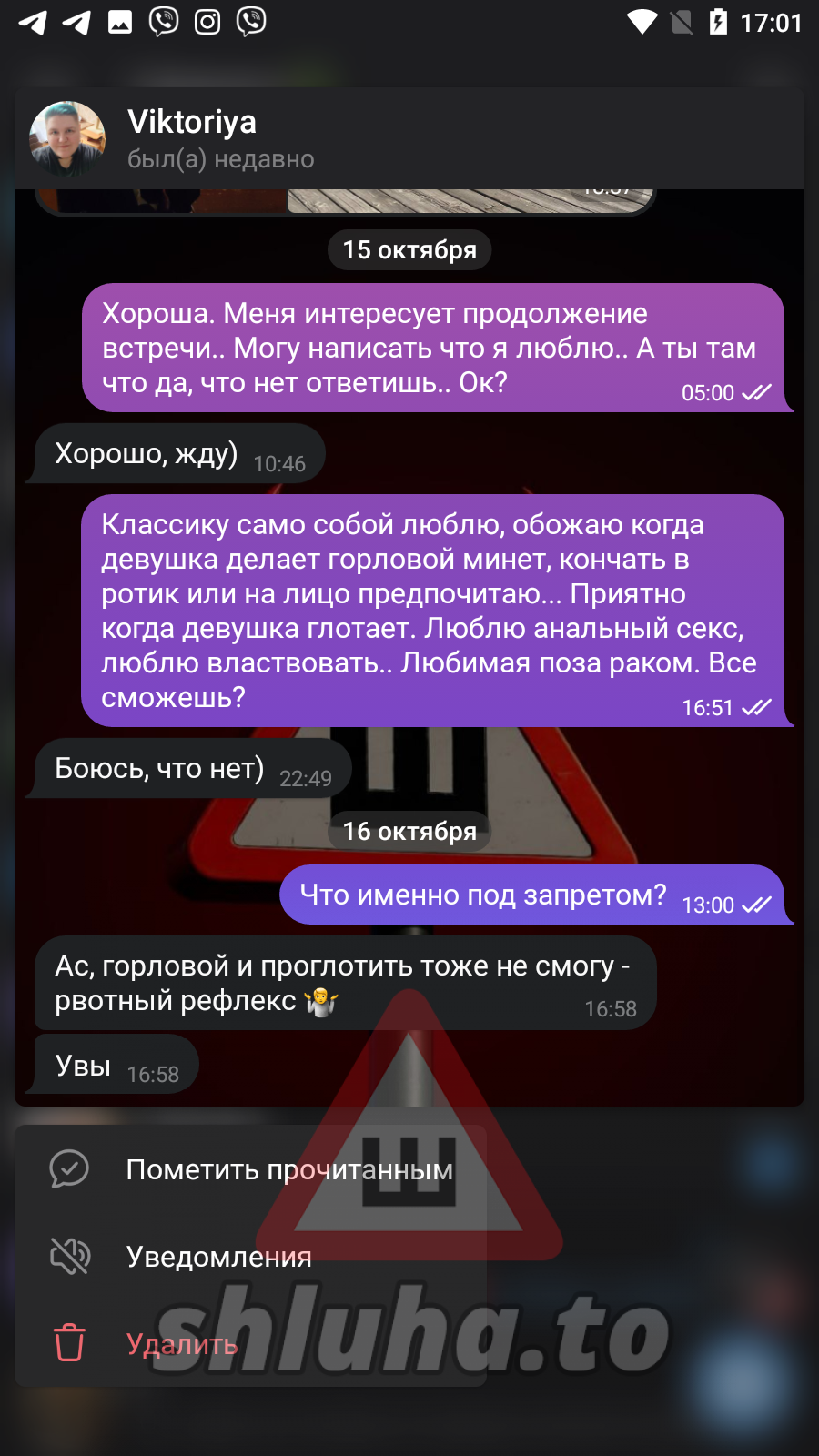This screenshot has width=819, height=1456.
Task: Tap Viktoriya's avatar in the preview header
Action: (x=67, y=139)
